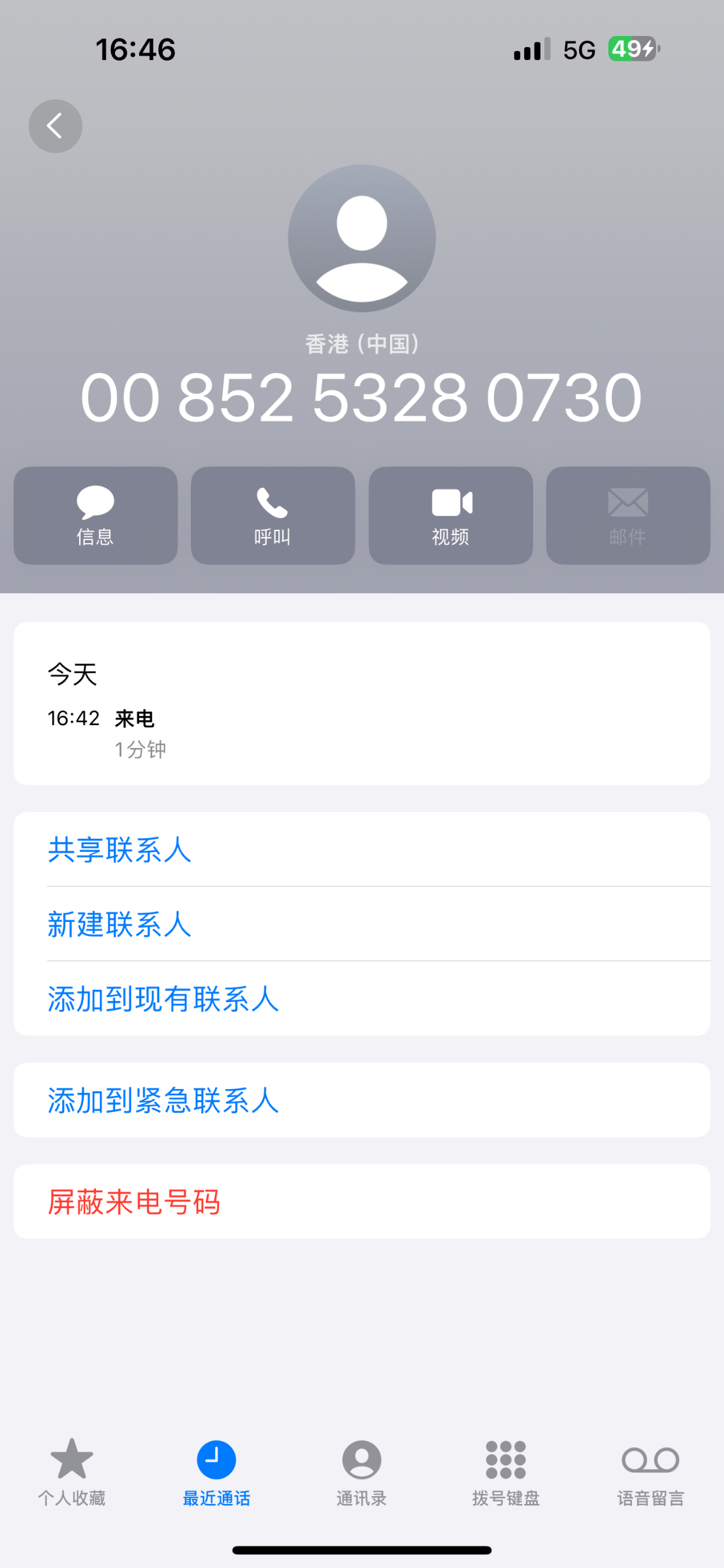Image resolution: width=724 pixels, height=1568 pixels.
Task: Go back using the arrow button
Action: (56, 126)
